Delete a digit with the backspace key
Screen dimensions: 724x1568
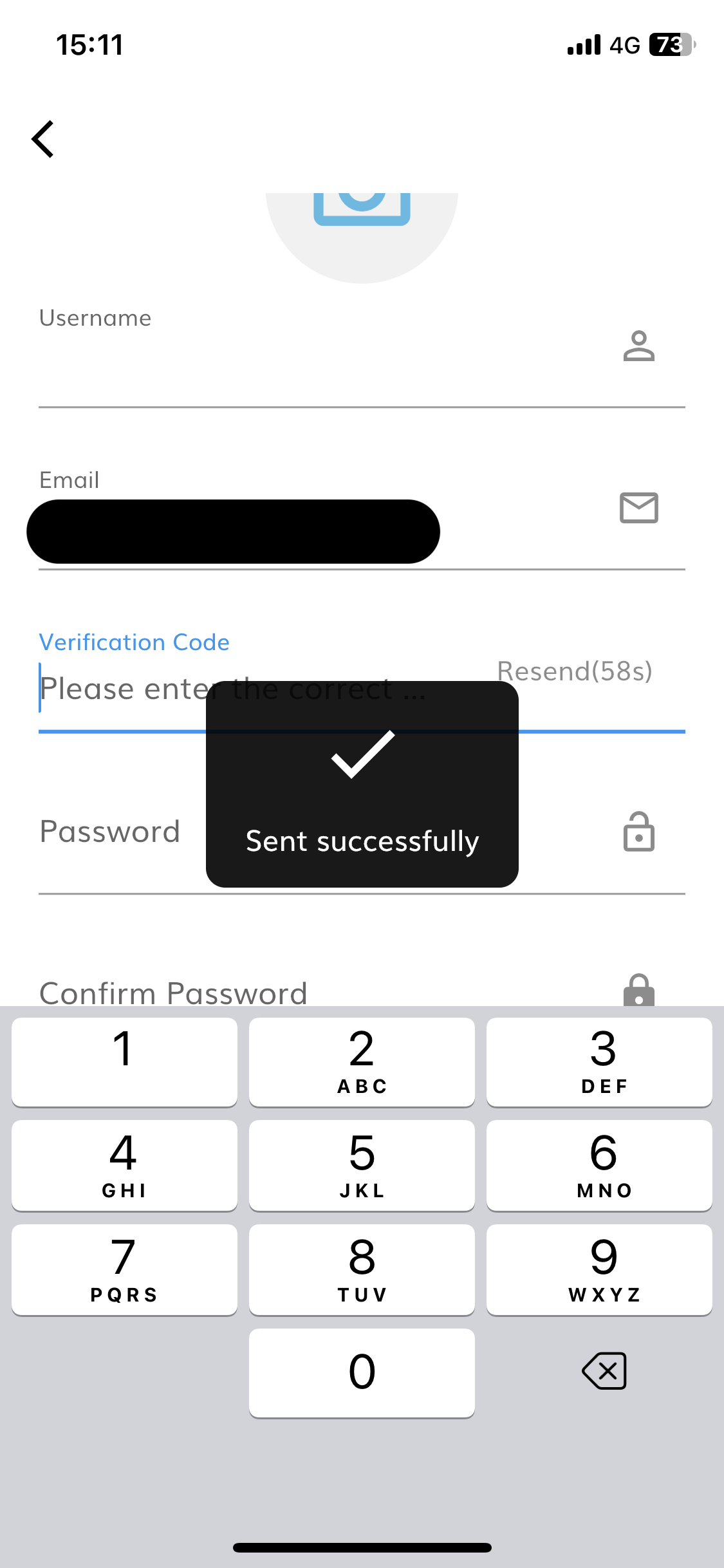coord(604,1371)
